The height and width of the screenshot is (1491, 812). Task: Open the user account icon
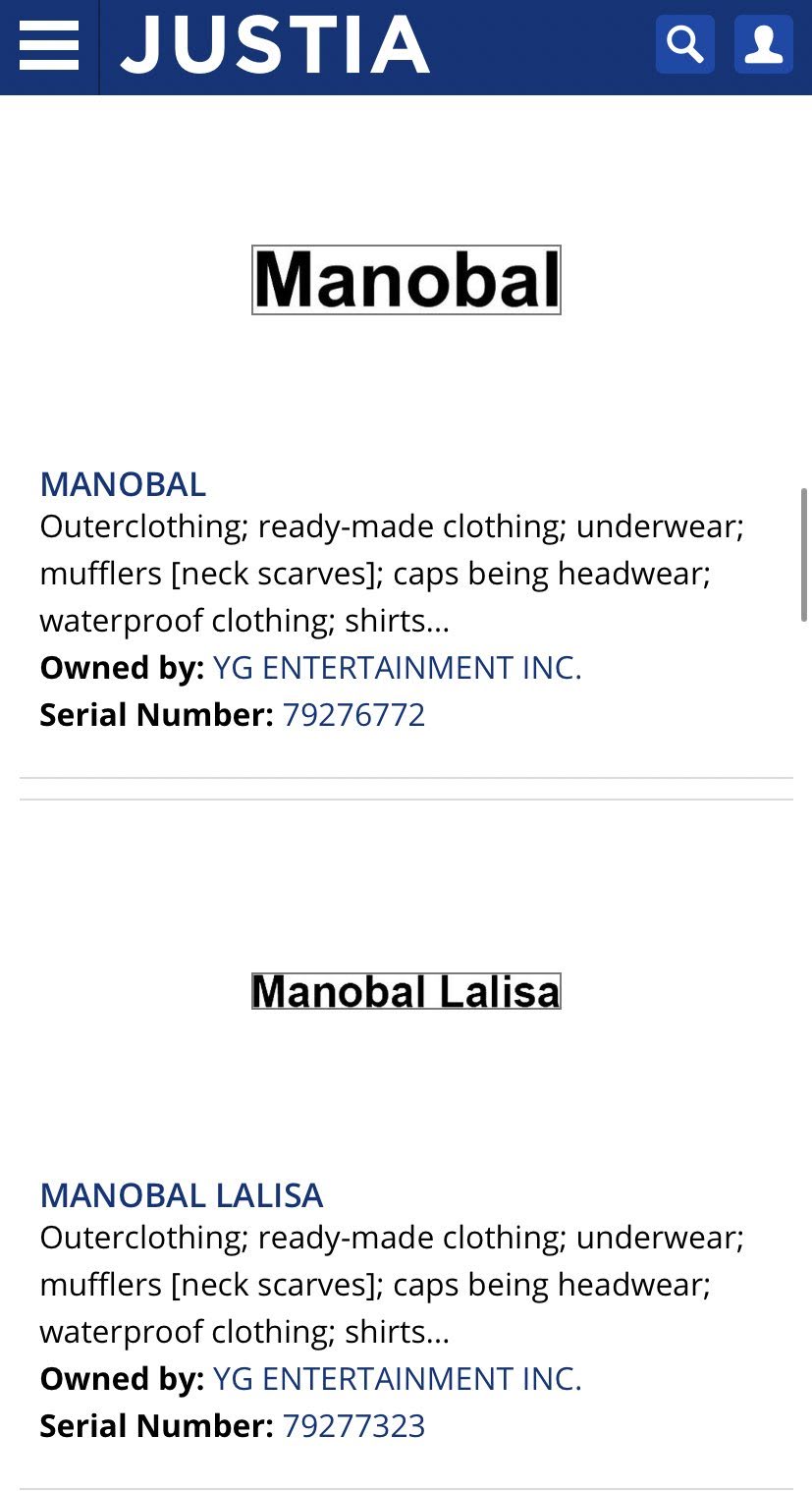pos(763,44)
